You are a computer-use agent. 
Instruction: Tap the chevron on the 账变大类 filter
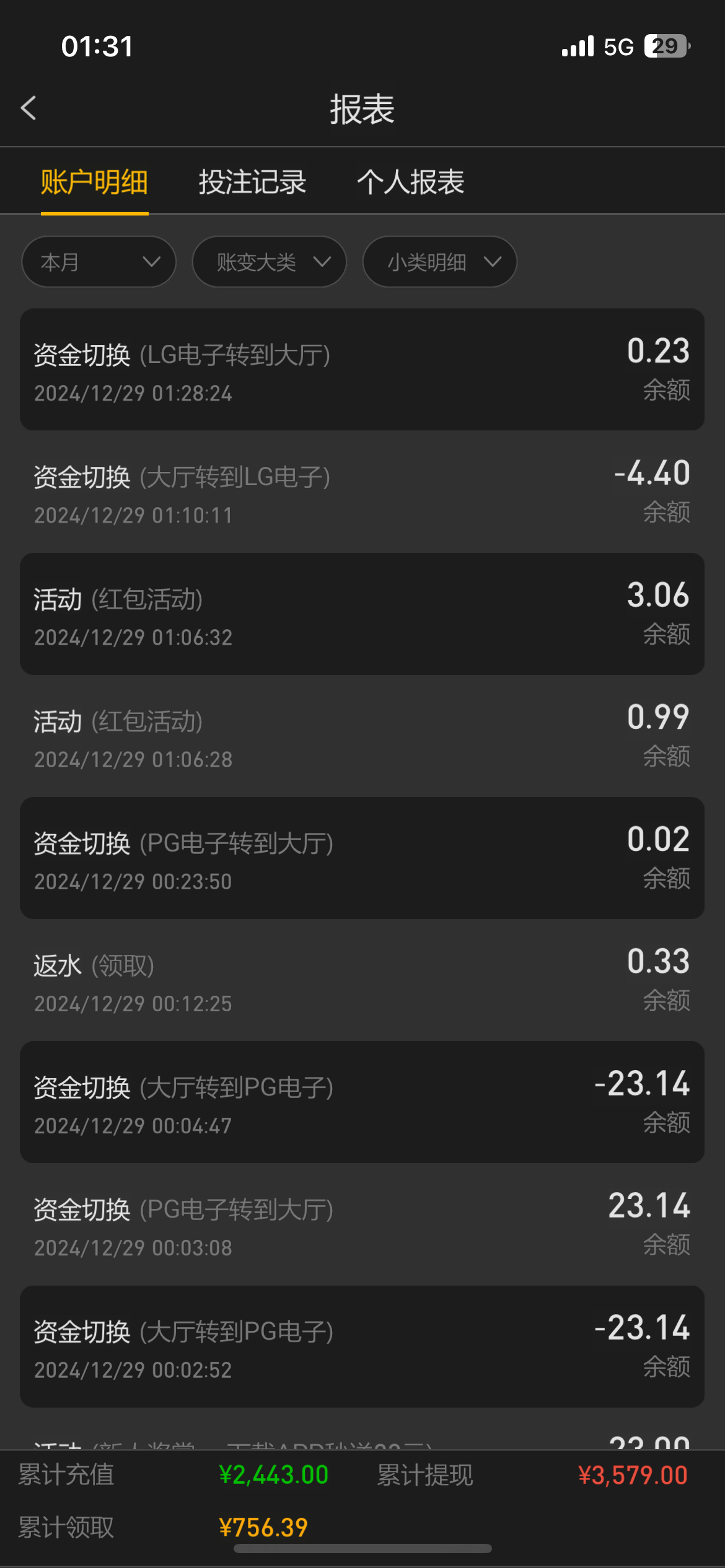coord(322,262)
